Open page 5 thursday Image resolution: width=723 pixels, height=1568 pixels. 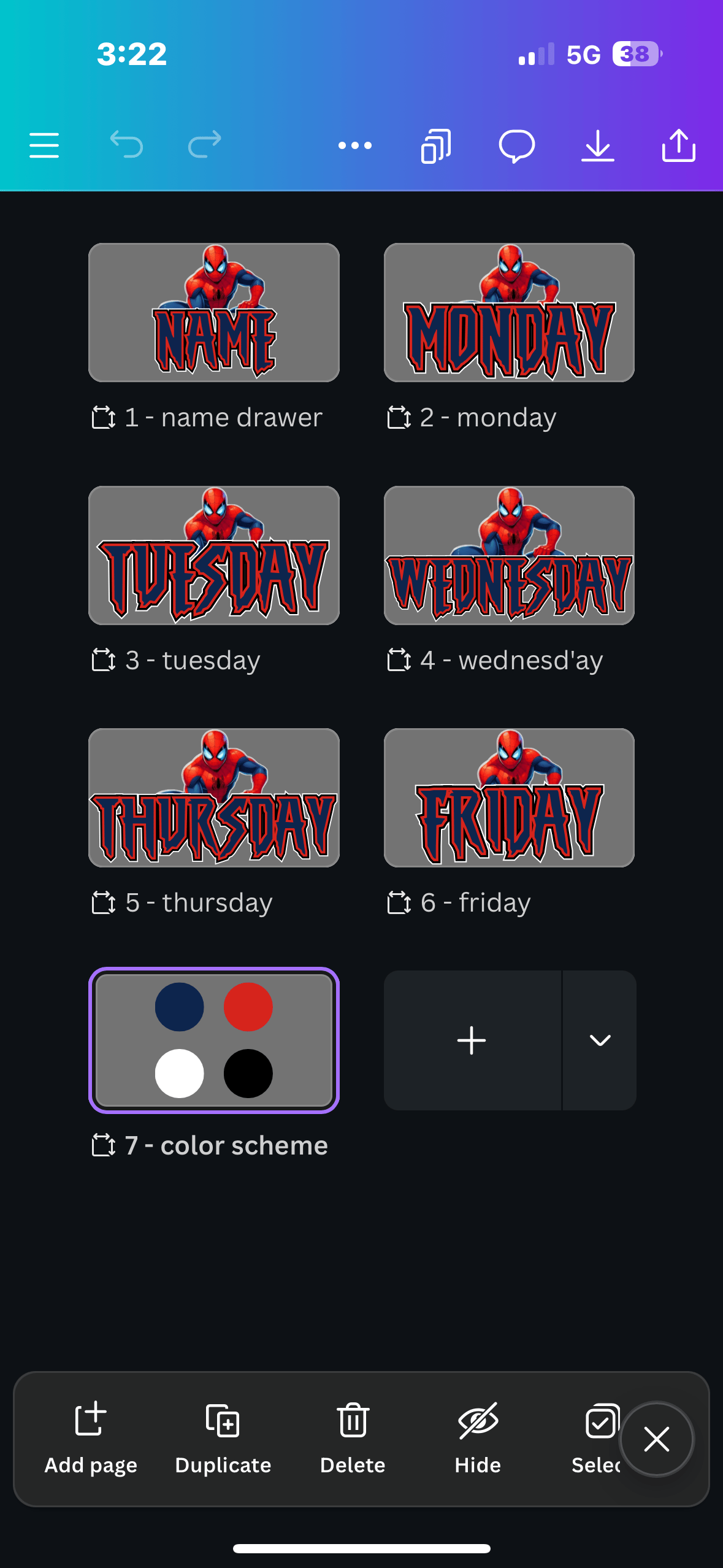[214, 797]
